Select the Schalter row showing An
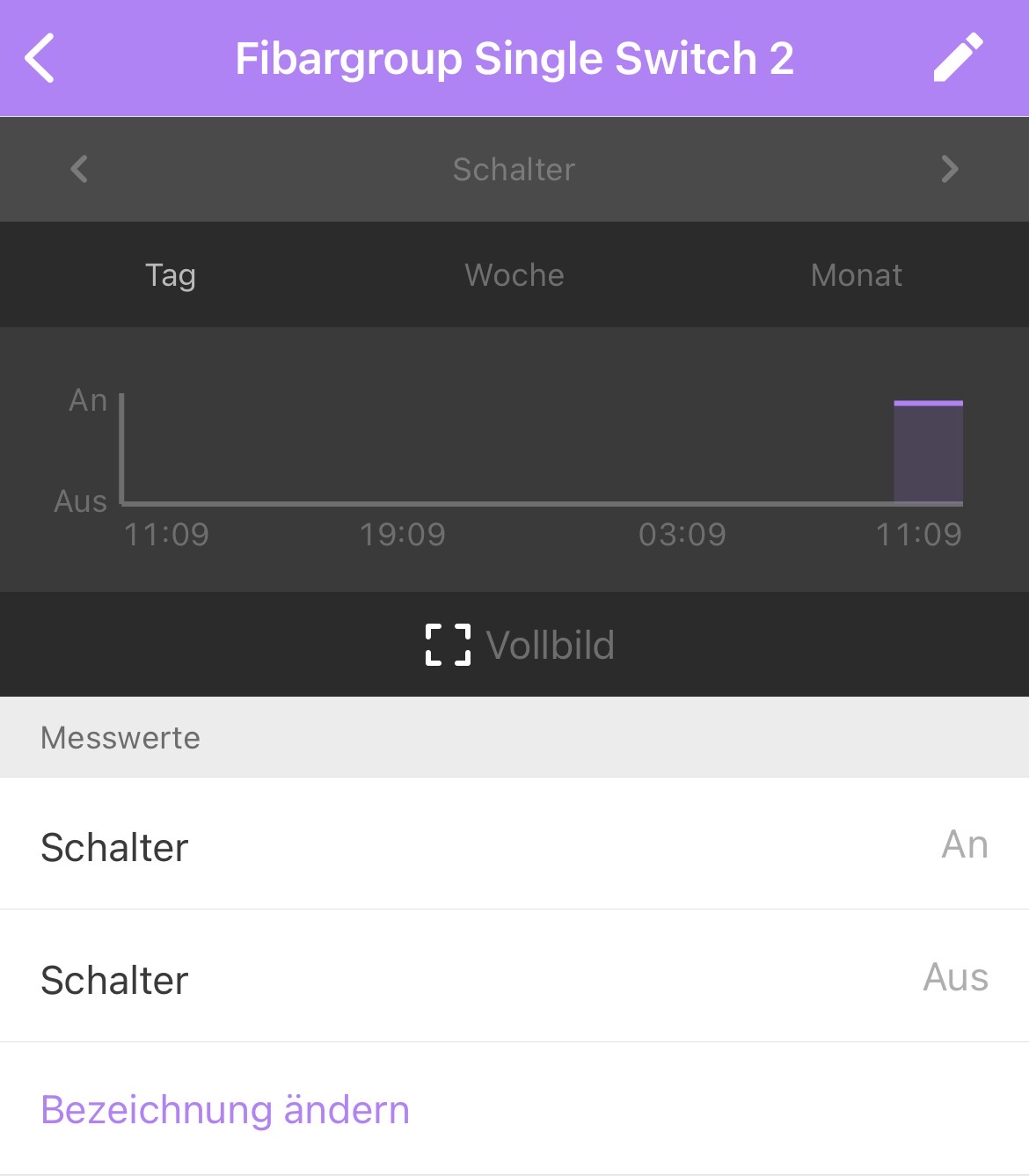Viewport: 1029px width, 1176px height. 514,844
